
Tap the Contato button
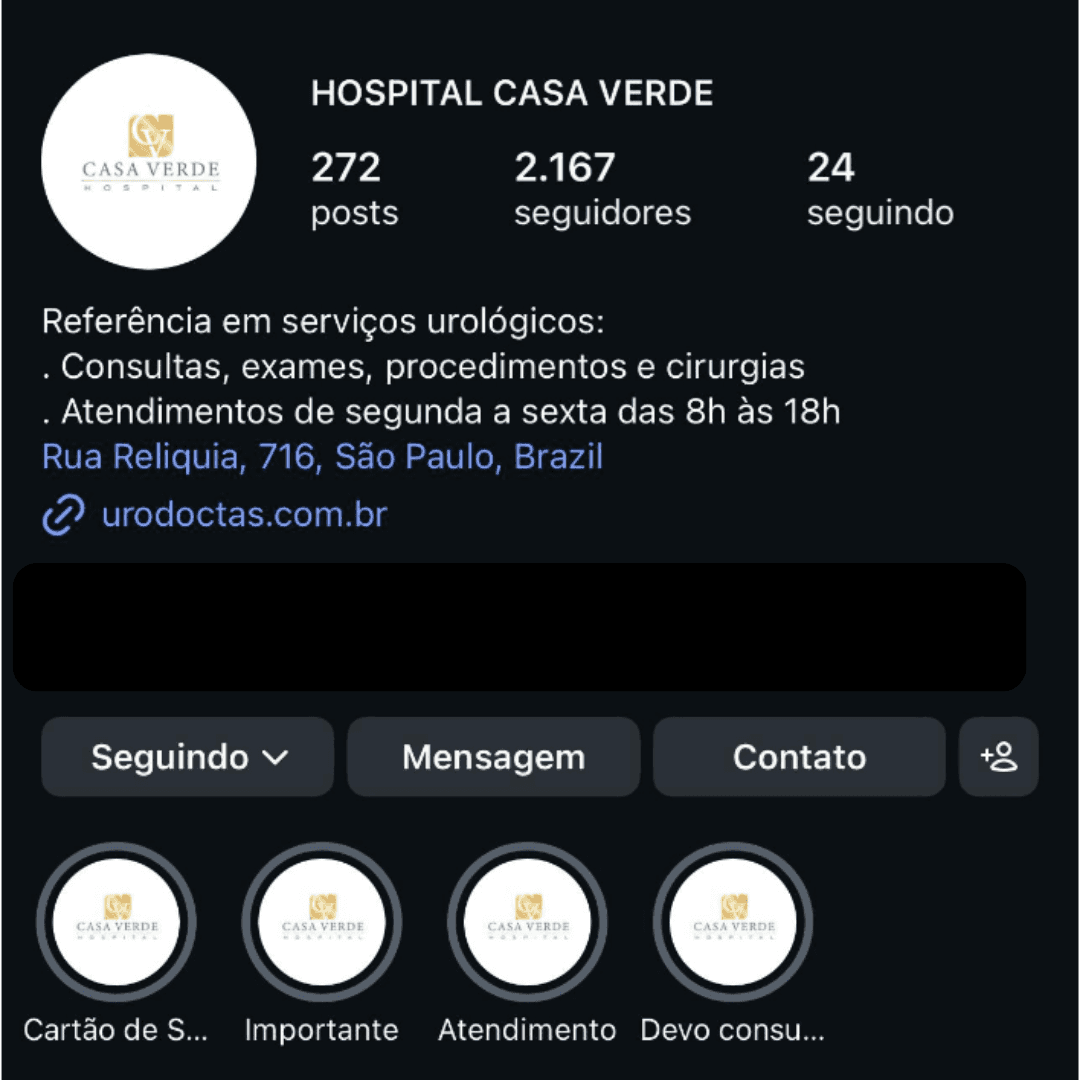point(799,757)
